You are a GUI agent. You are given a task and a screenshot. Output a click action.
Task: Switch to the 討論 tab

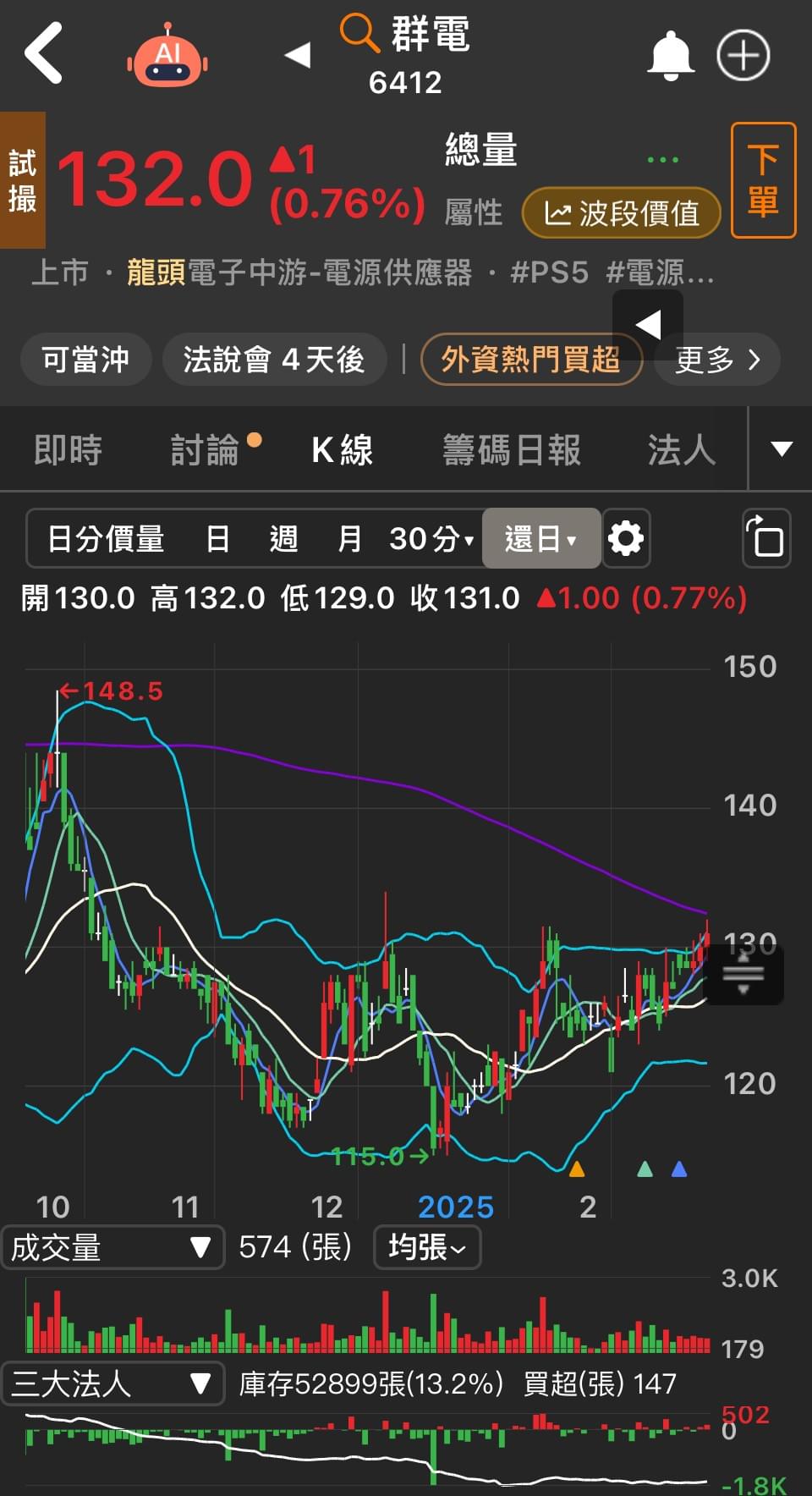(x=206, y=449)
